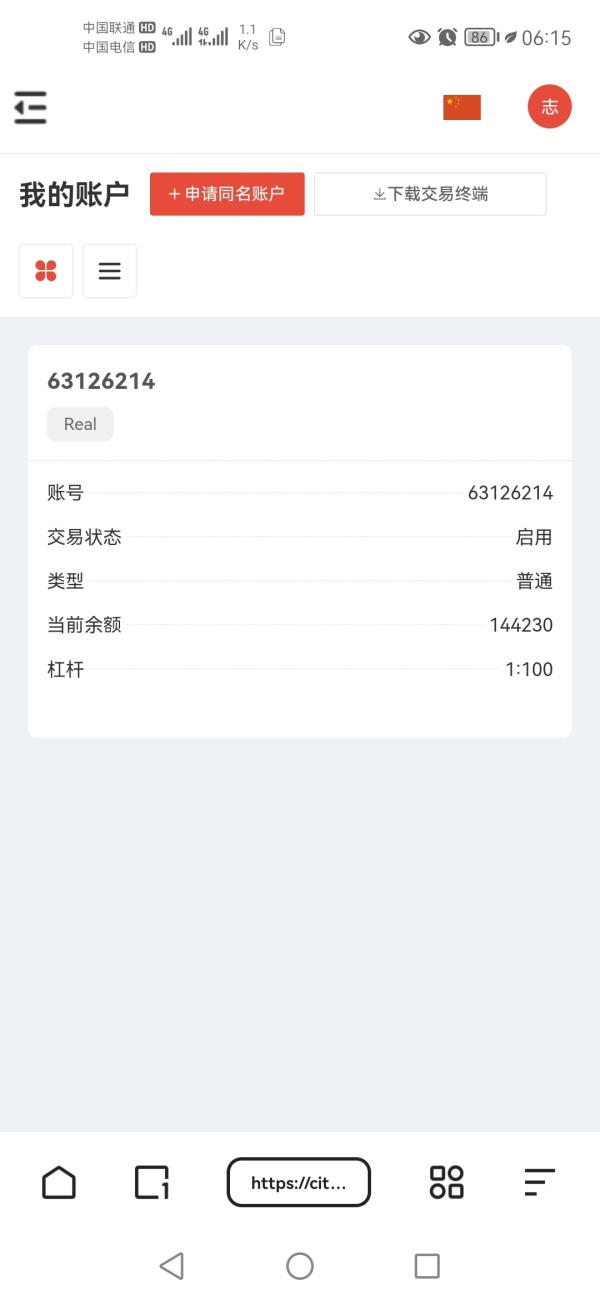Open the user avatar 志 menu
The height and width of the screenshot is (1300, 600).
click(549, 107)
